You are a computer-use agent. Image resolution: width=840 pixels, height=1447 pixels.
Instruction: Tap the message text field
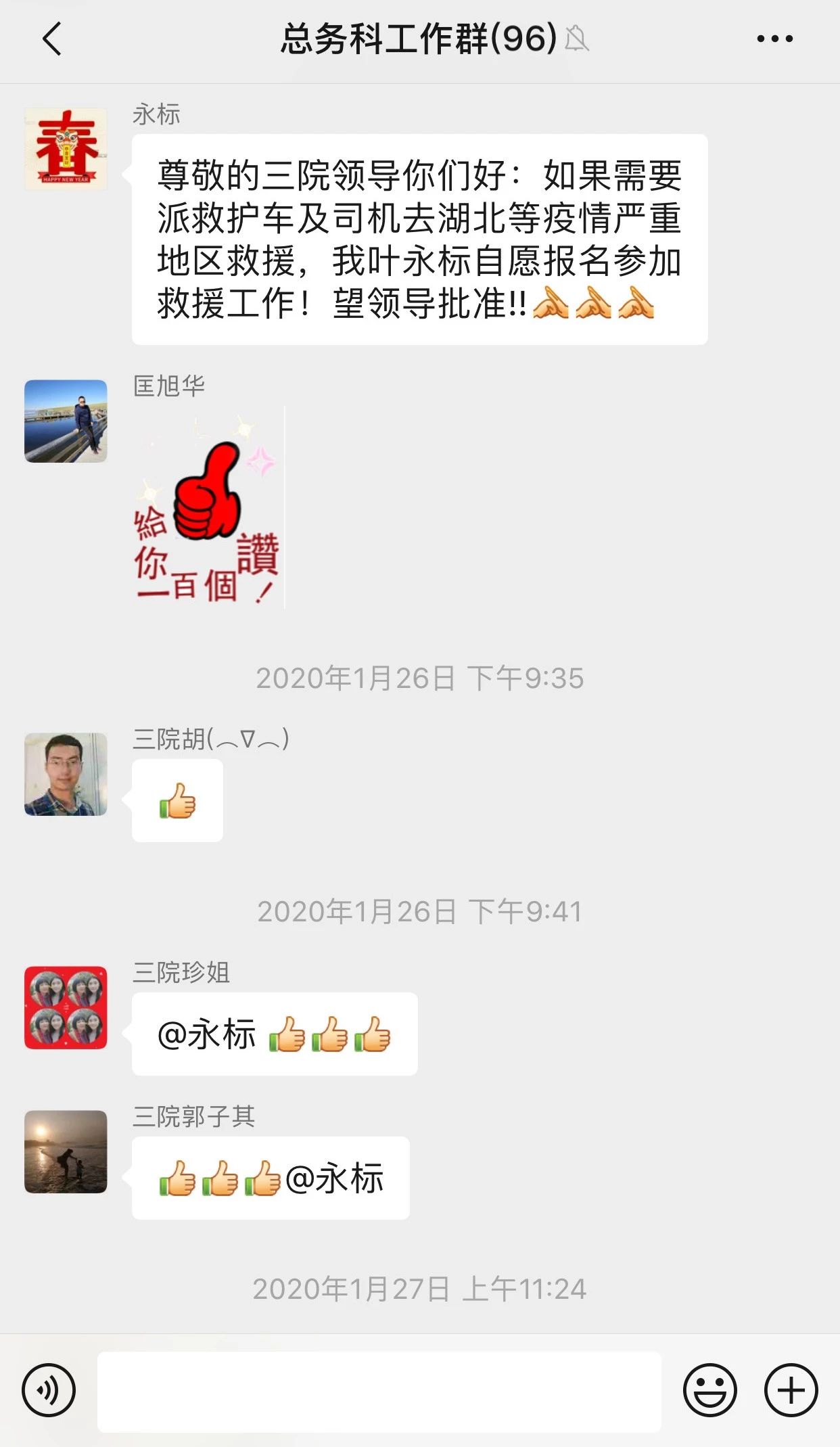click(379, 1391)
